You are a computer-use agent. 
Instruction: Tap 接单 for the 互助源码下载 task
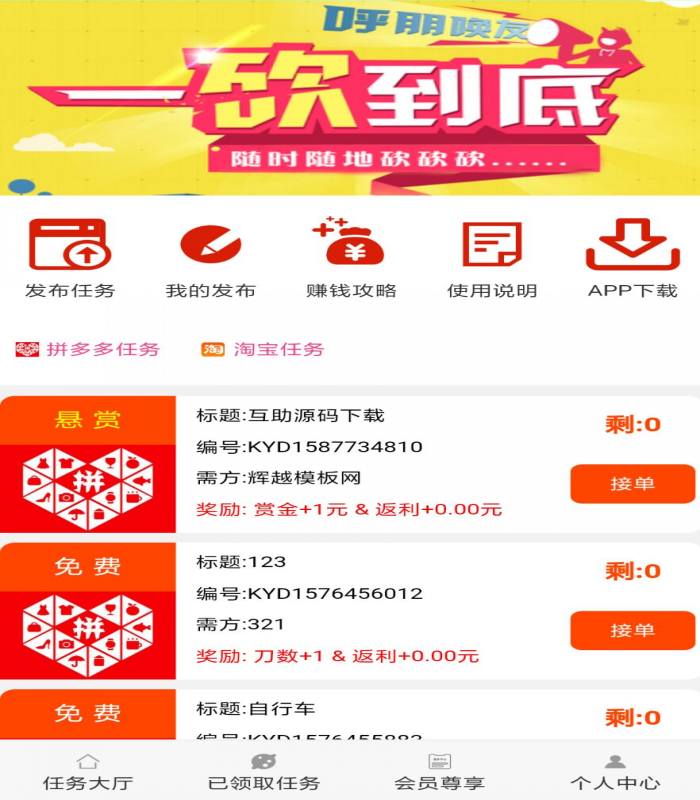click(631, 484)
